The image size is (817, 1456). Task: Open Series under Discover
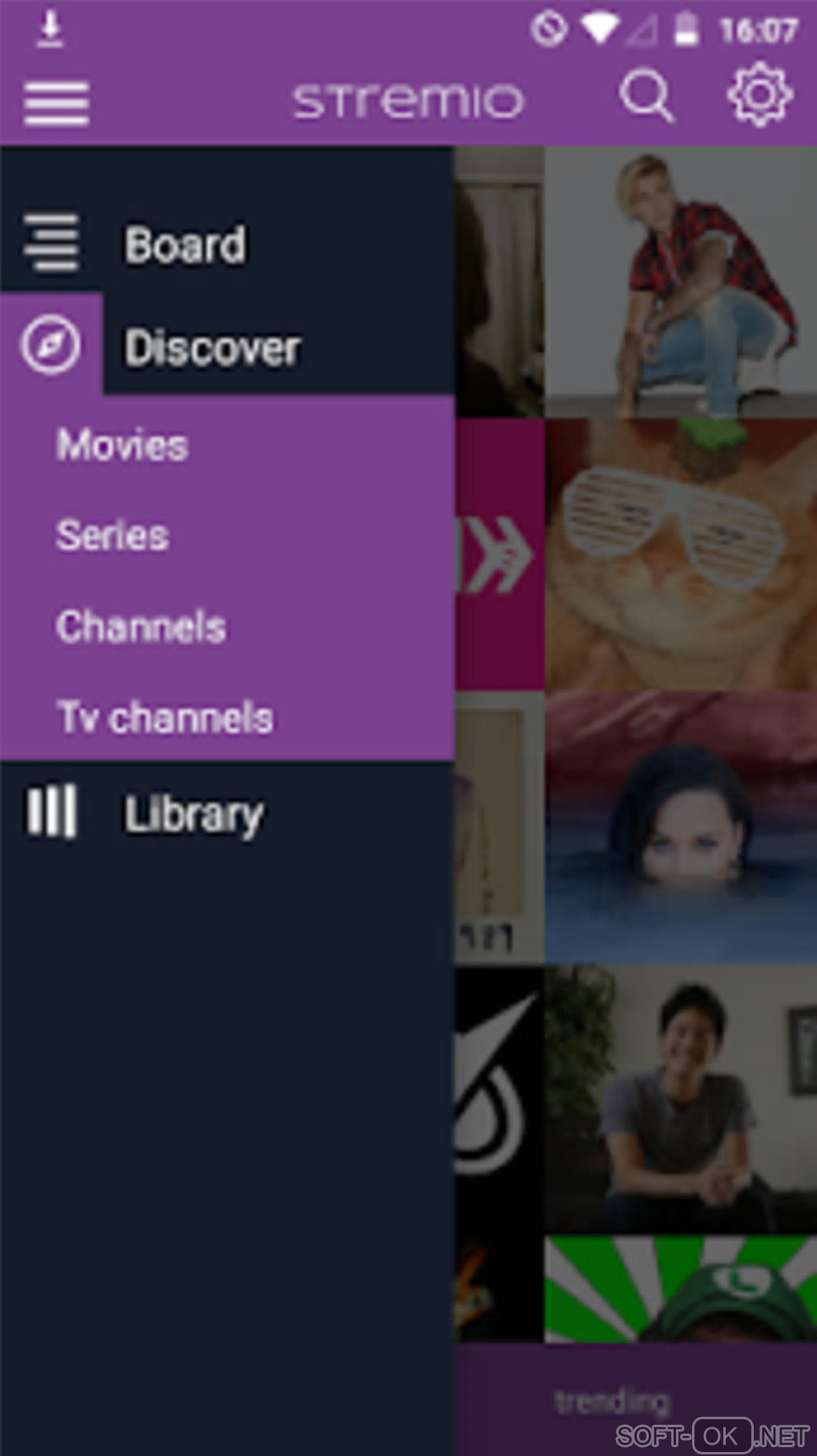[113, 535]
